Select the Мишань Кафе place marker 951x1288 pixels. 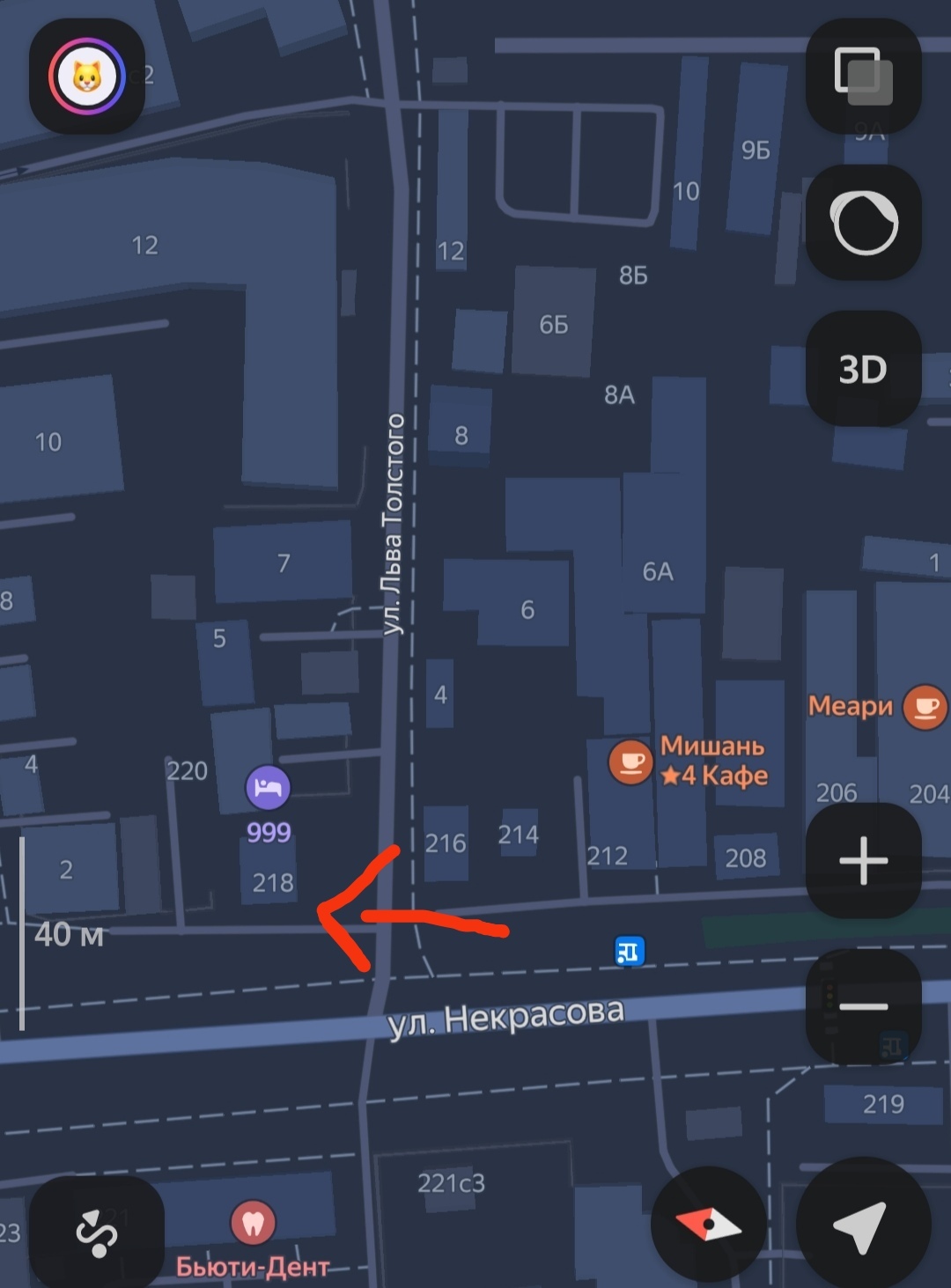click(630, 761)
